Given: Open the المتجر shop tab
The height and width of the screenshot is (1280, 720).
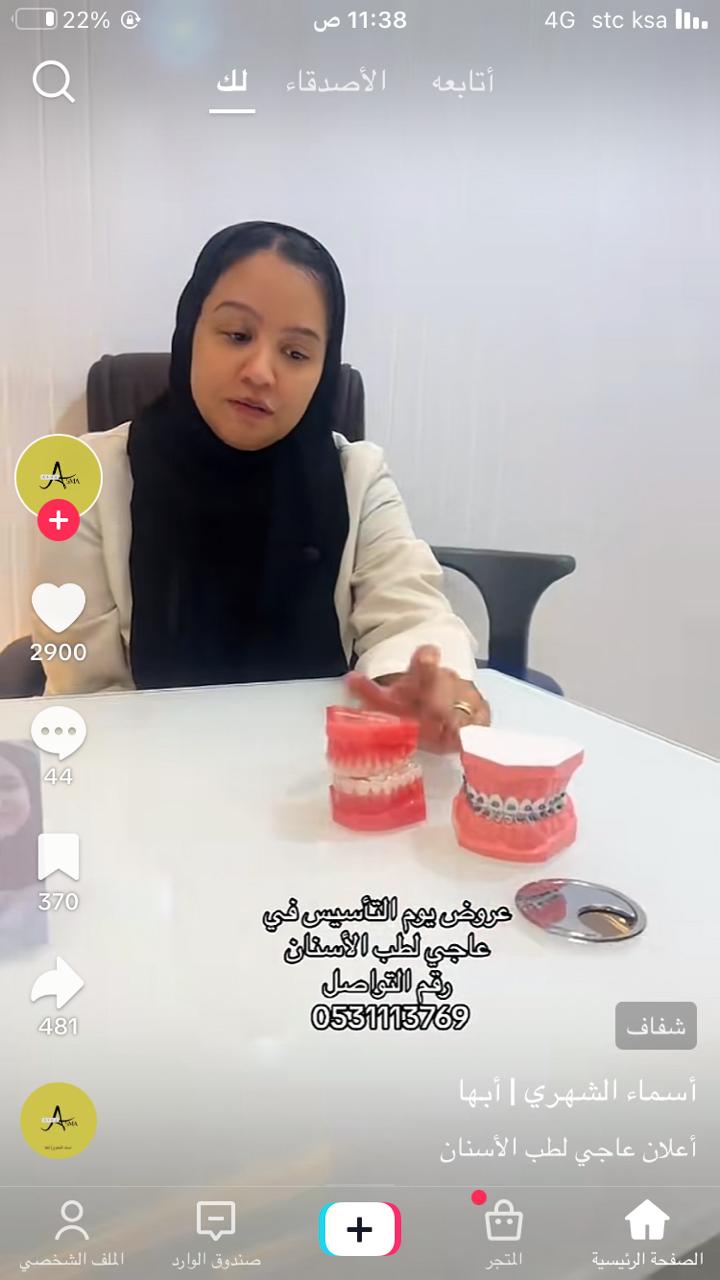Looking at the screenshot, I should [x=504, y=1234].
